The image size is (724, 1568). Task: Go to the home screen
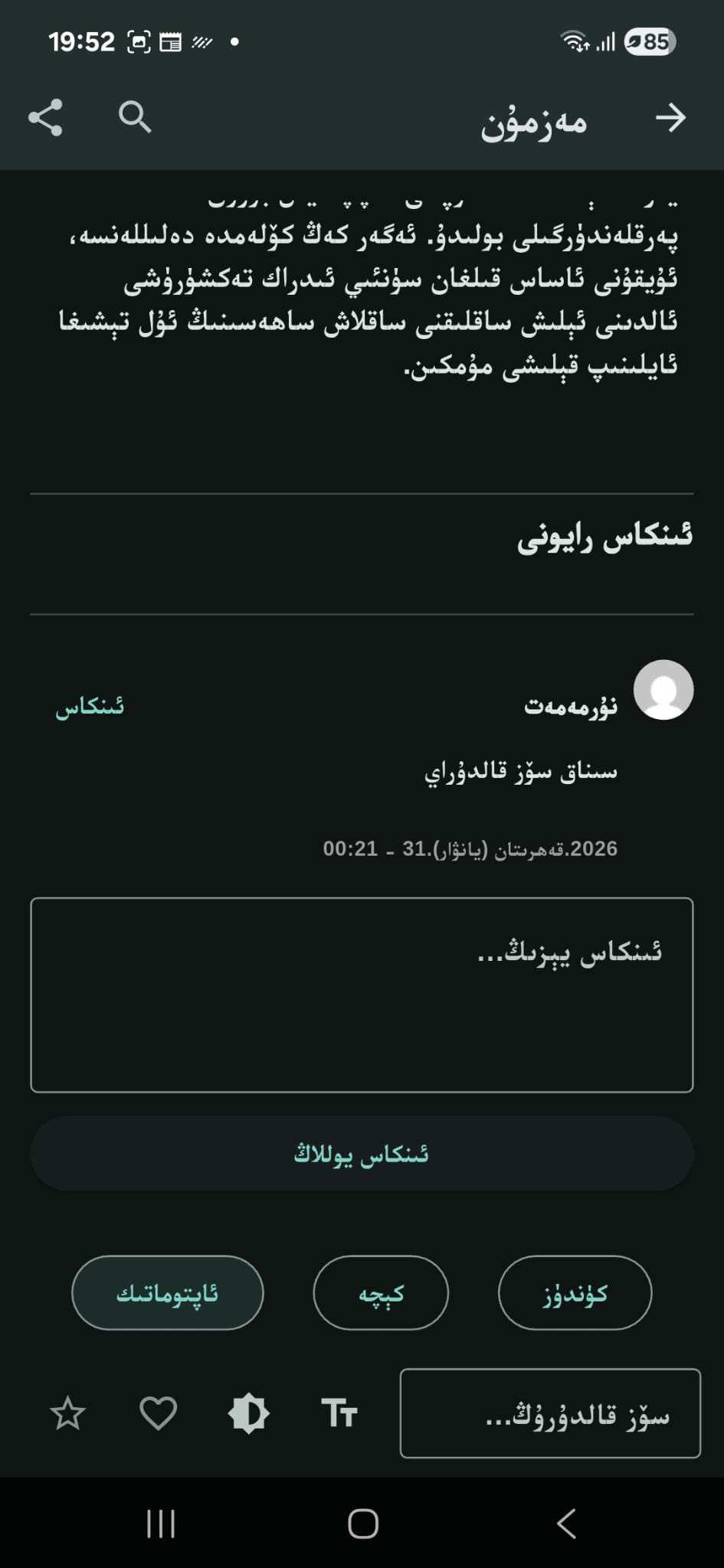(x=362, y=1524)
